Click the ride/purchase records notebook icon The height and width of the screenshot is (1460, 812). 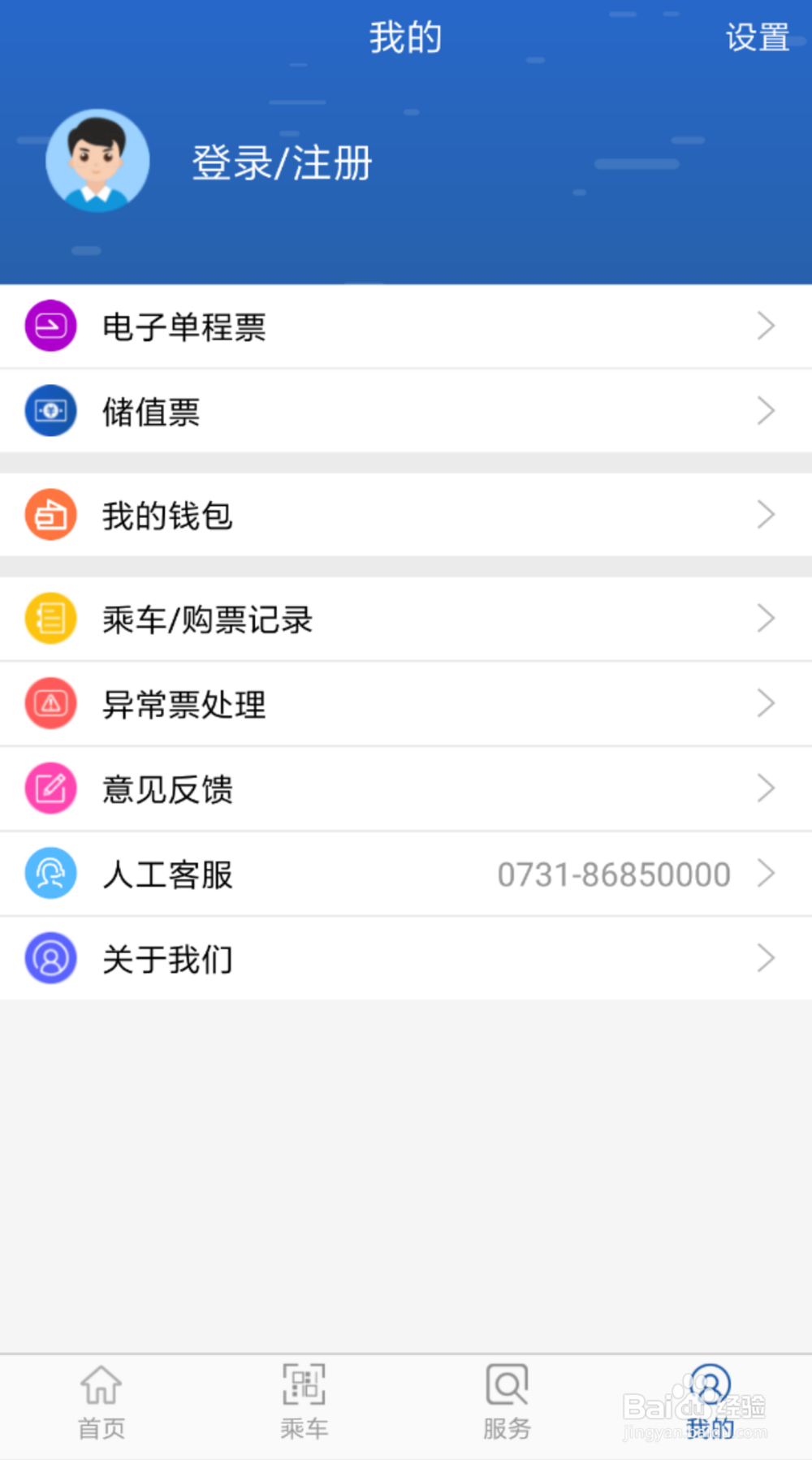[x=50, y=618]
